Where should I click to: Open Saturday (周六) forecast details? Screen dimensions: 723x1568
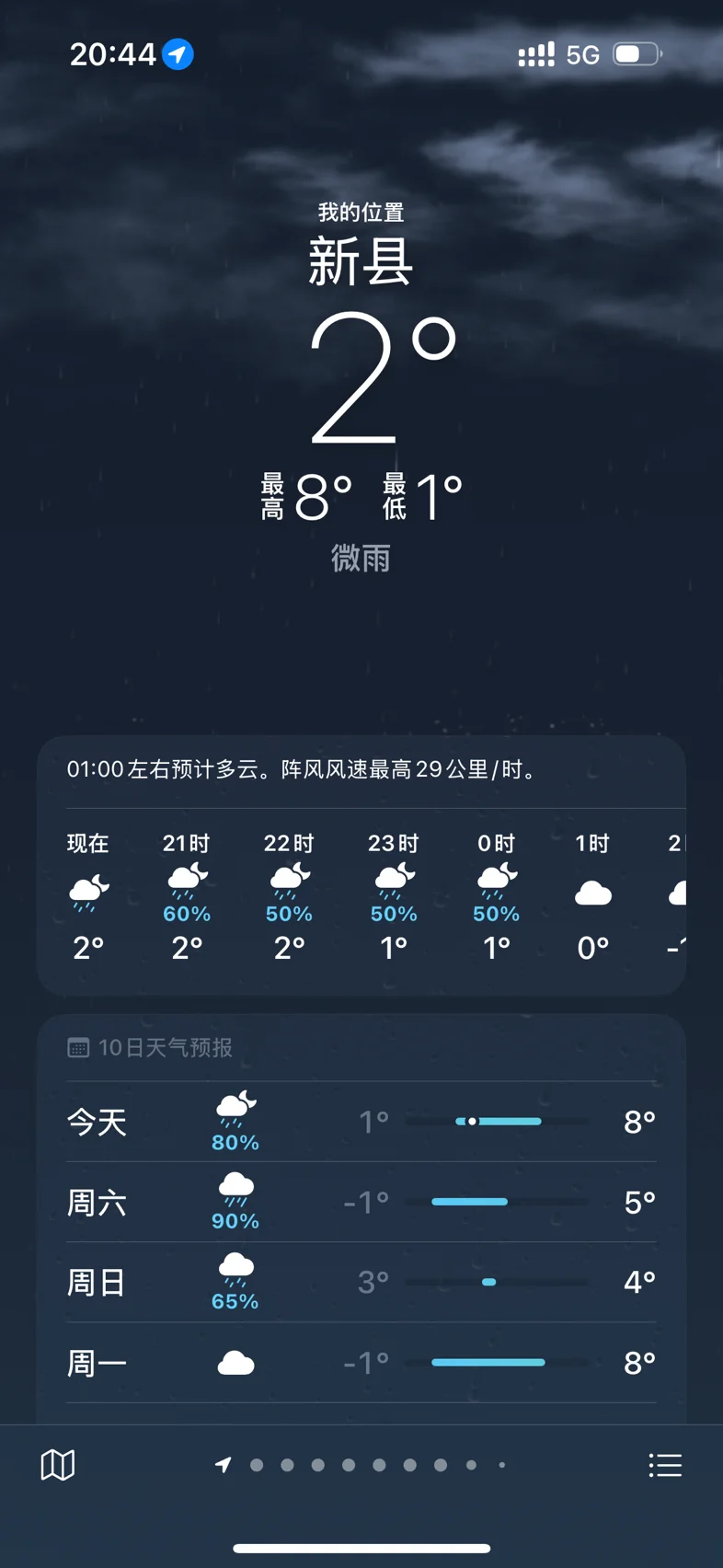click(361, 1202)
